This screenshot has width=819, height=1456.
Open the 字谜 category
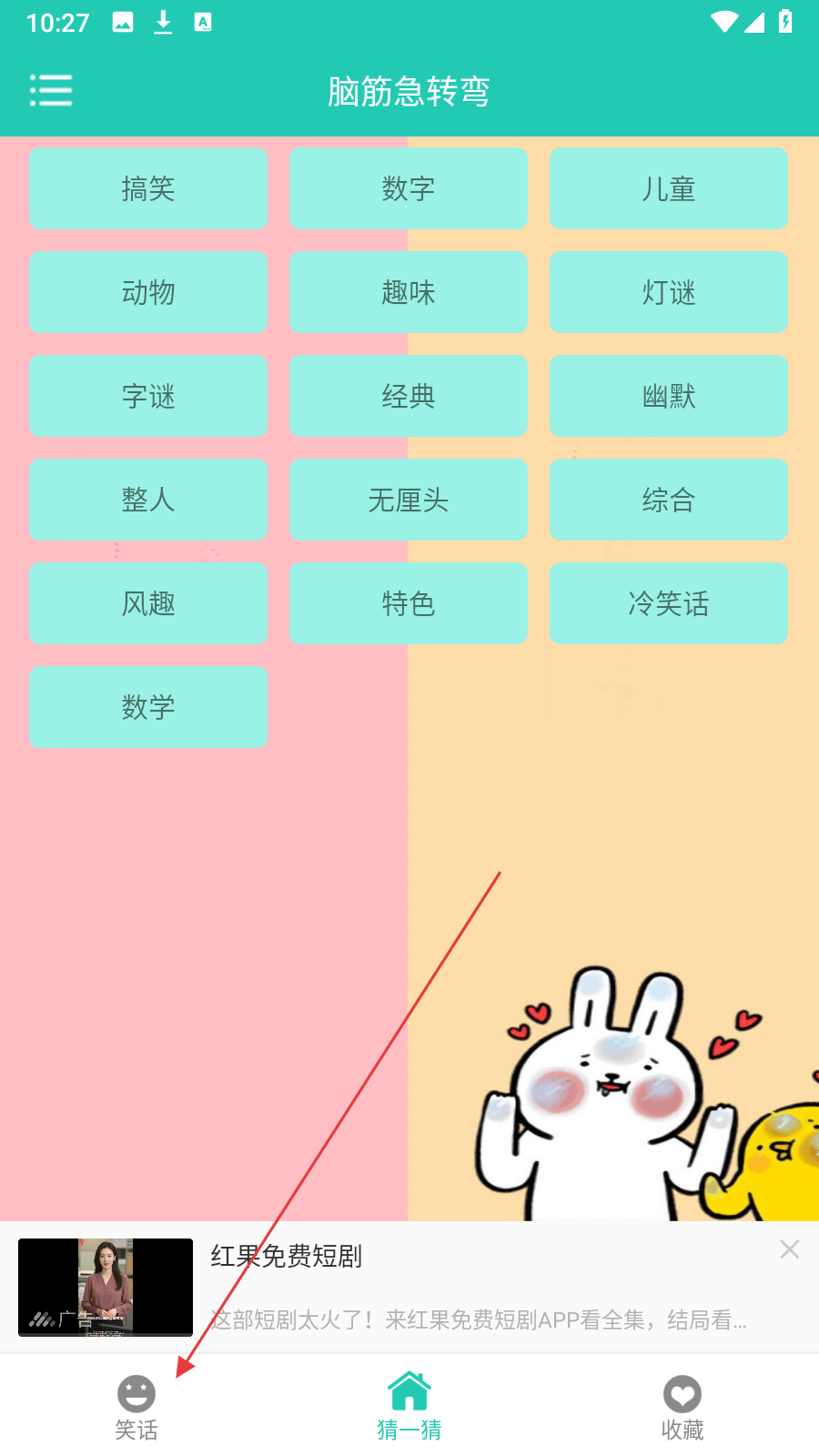[x=148, y=396]
